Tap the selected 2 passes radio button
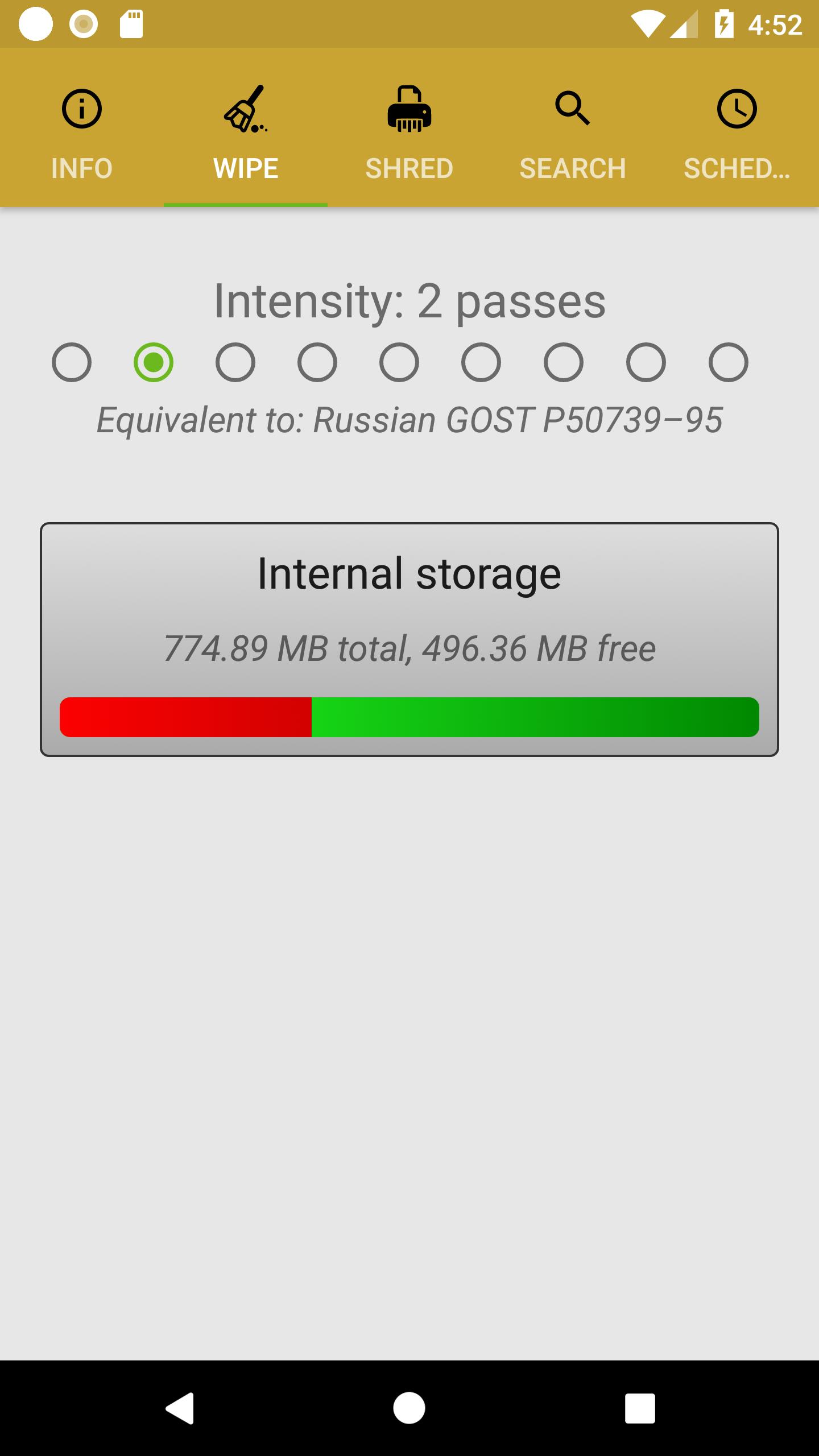819x1456 pixels. (x=154, y=362)
